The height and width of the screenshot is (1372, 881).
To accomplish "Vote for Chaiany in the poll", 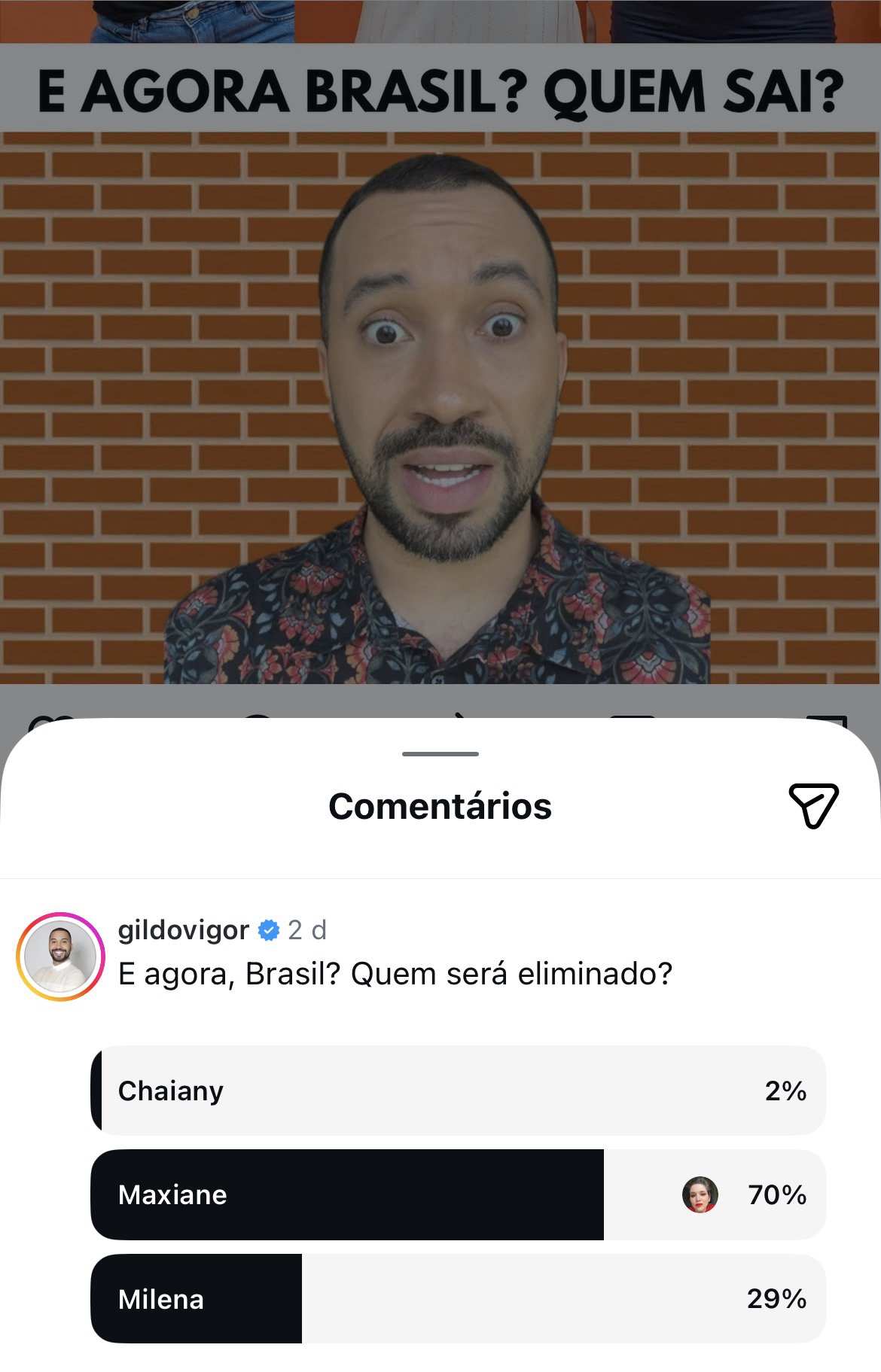I will click(458, 1091).
